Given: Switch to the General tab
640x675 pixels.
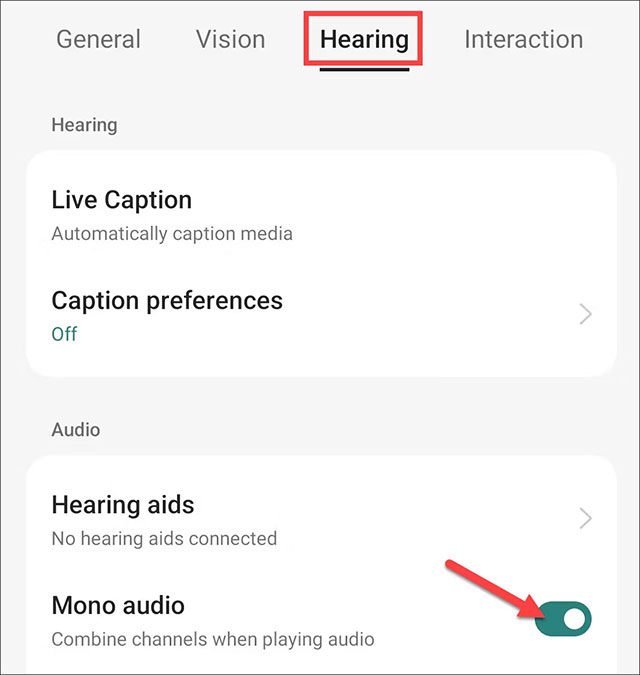Looking at the screenshot, I should pos(98,40).
